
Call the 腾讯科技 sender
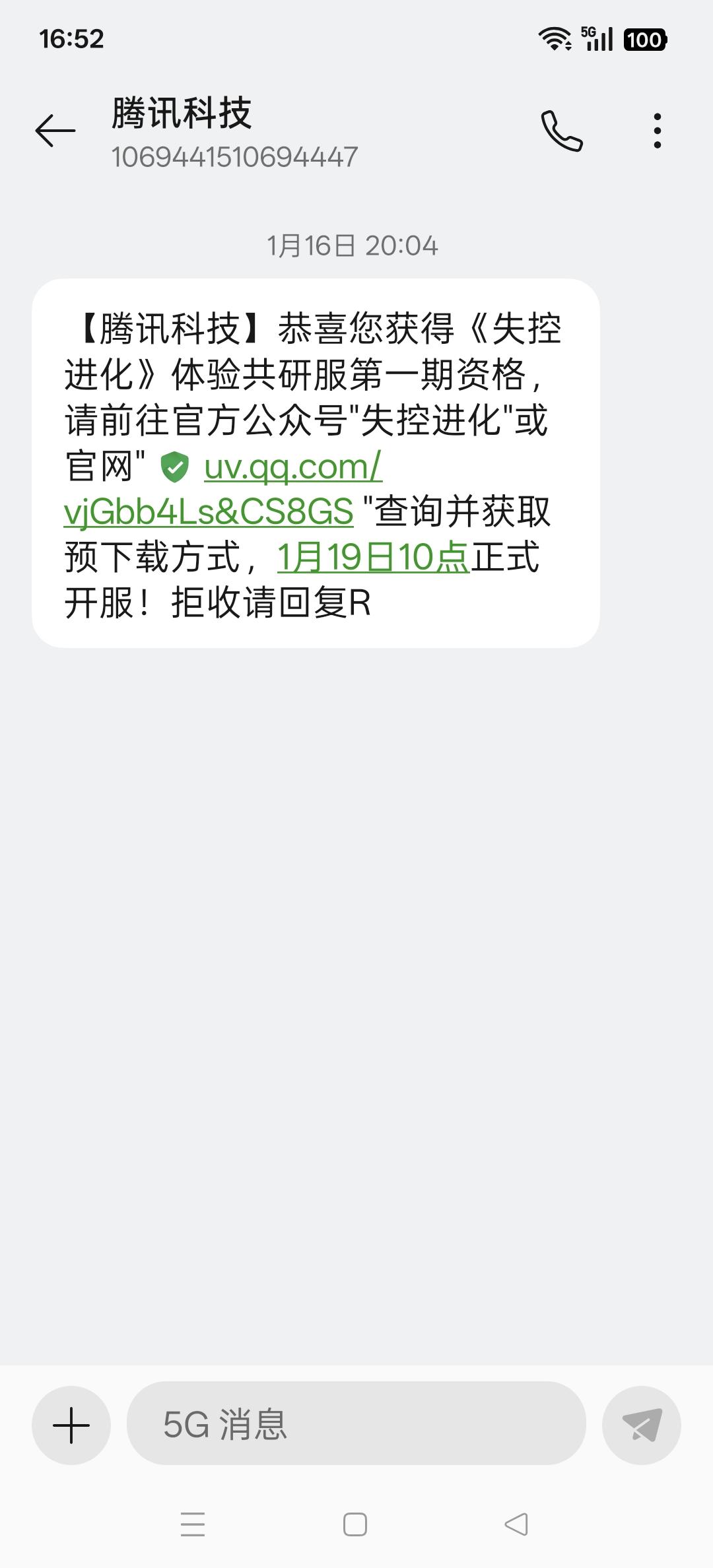(562, 131)
